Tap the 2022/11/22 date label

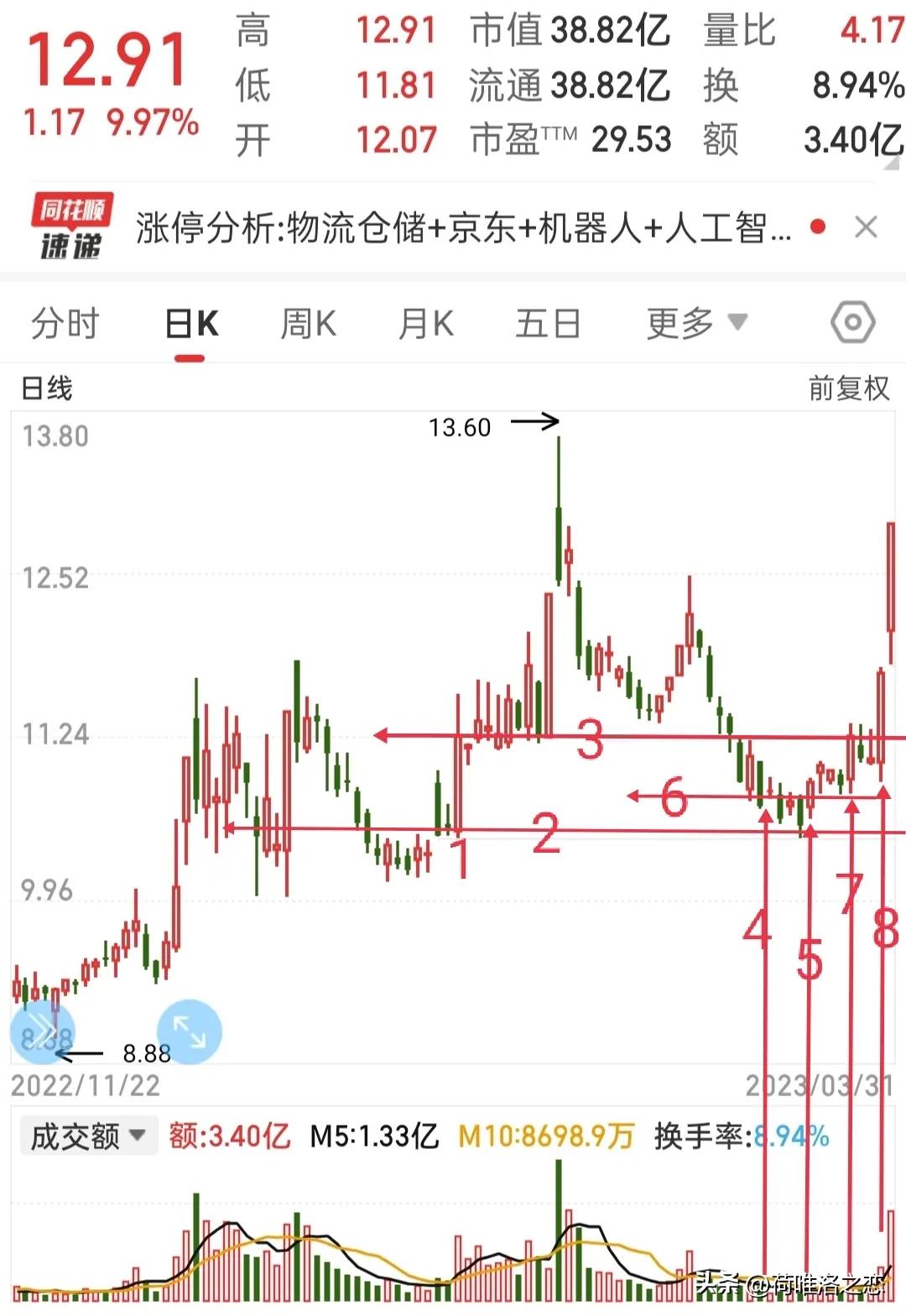(x=84, y=1087)
